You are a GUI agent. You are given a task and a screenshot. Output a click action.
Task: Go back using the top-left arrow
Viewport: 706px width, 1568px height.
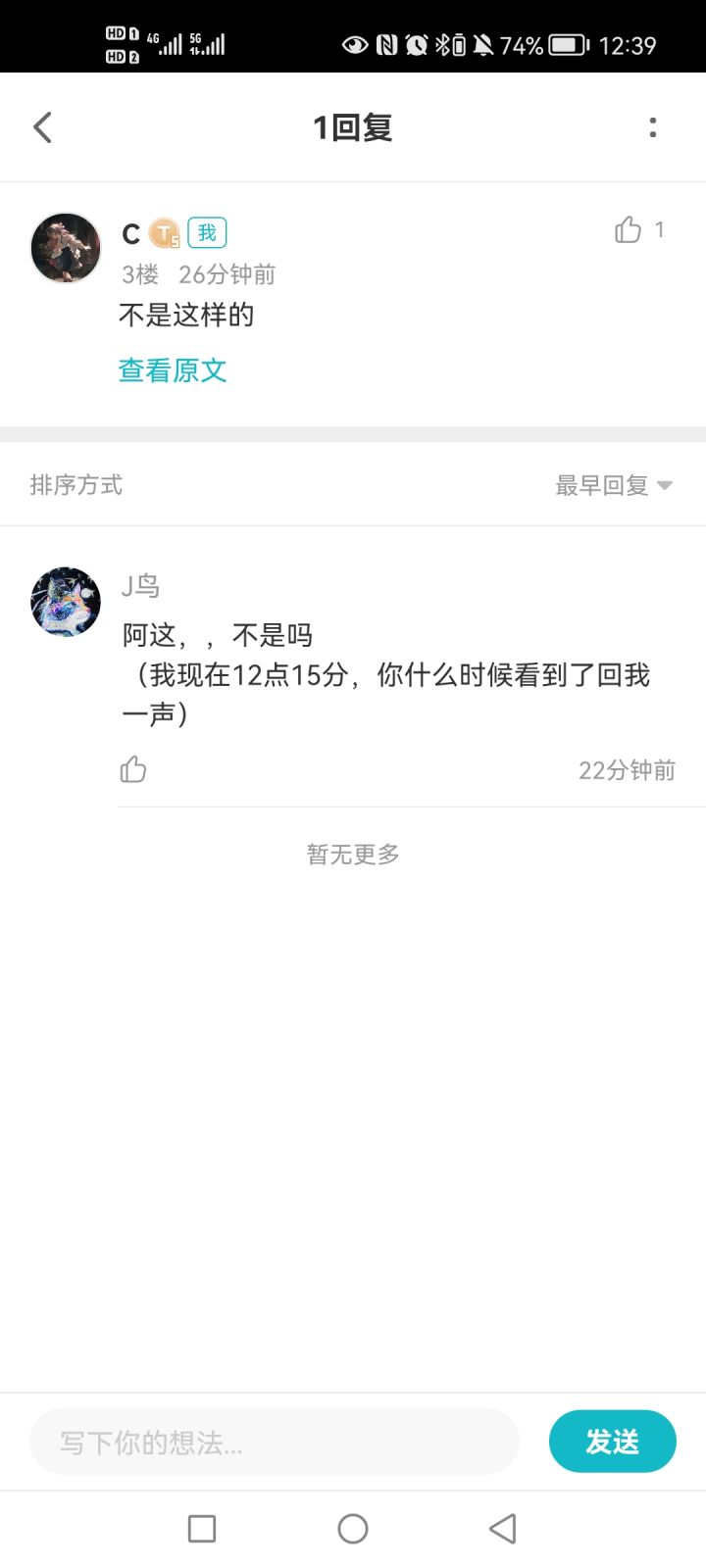pyautogui.click(x=42, y=127)
